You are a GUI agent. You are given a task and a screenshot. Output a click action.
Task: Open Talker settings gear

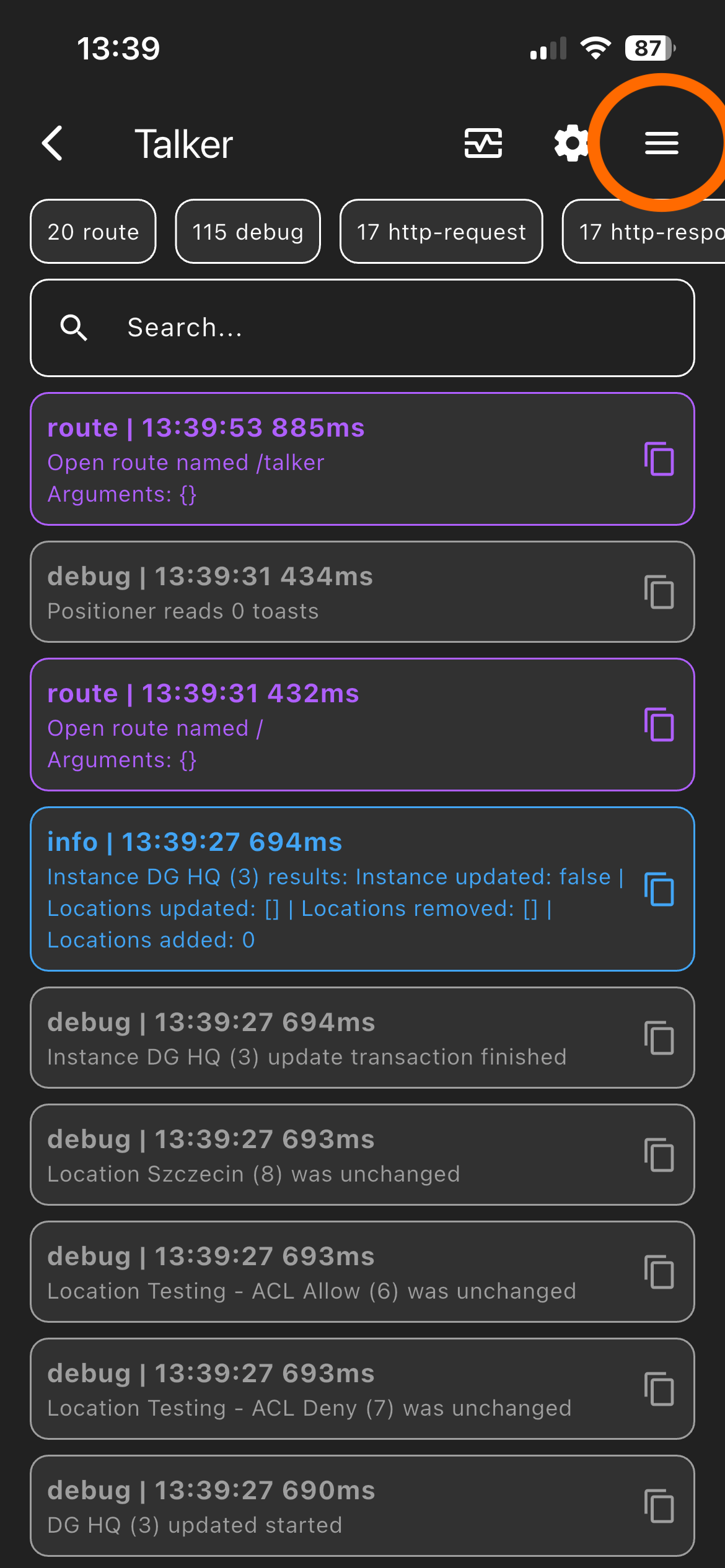click(571, 144)
